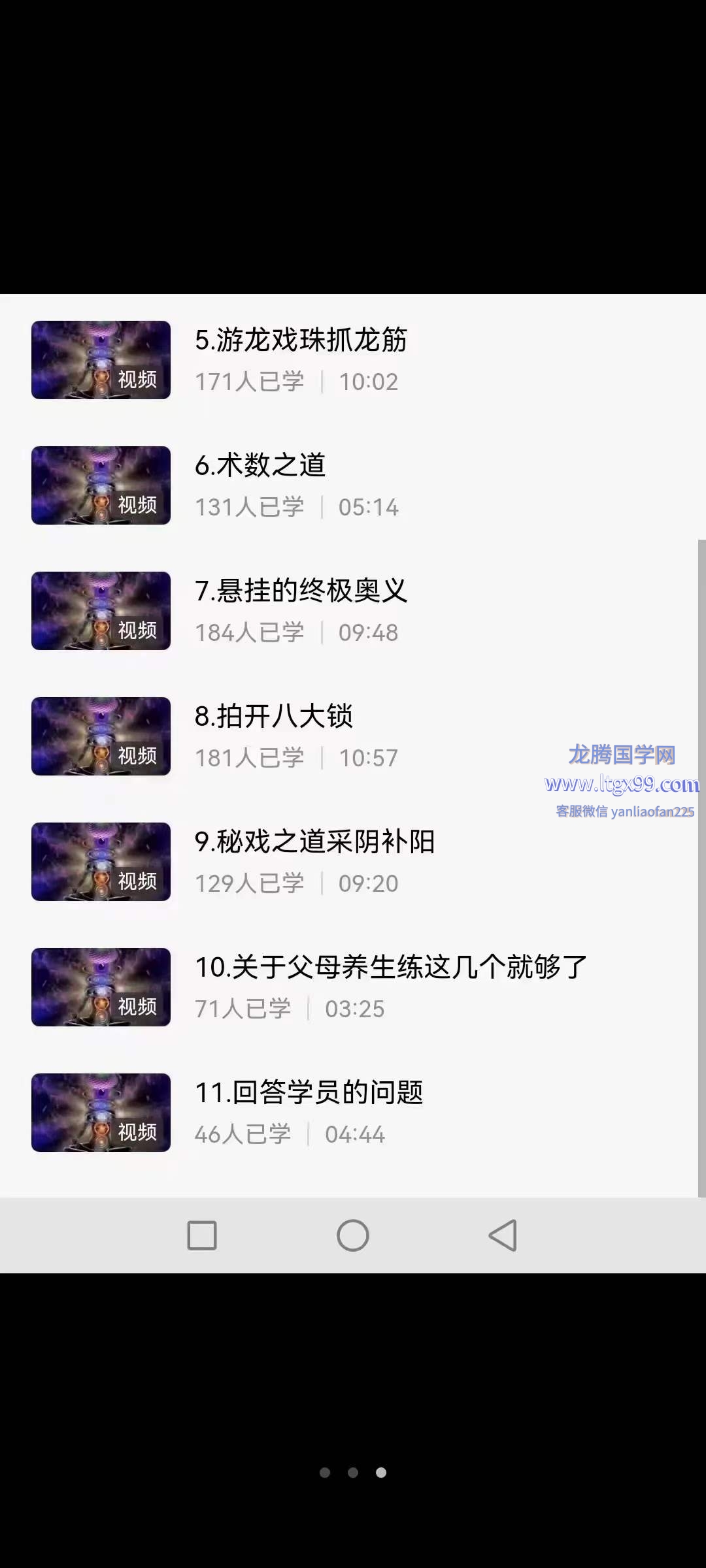The image size is (706, 1568).
Task: Tap the system back button
Action: (503, 1235)
